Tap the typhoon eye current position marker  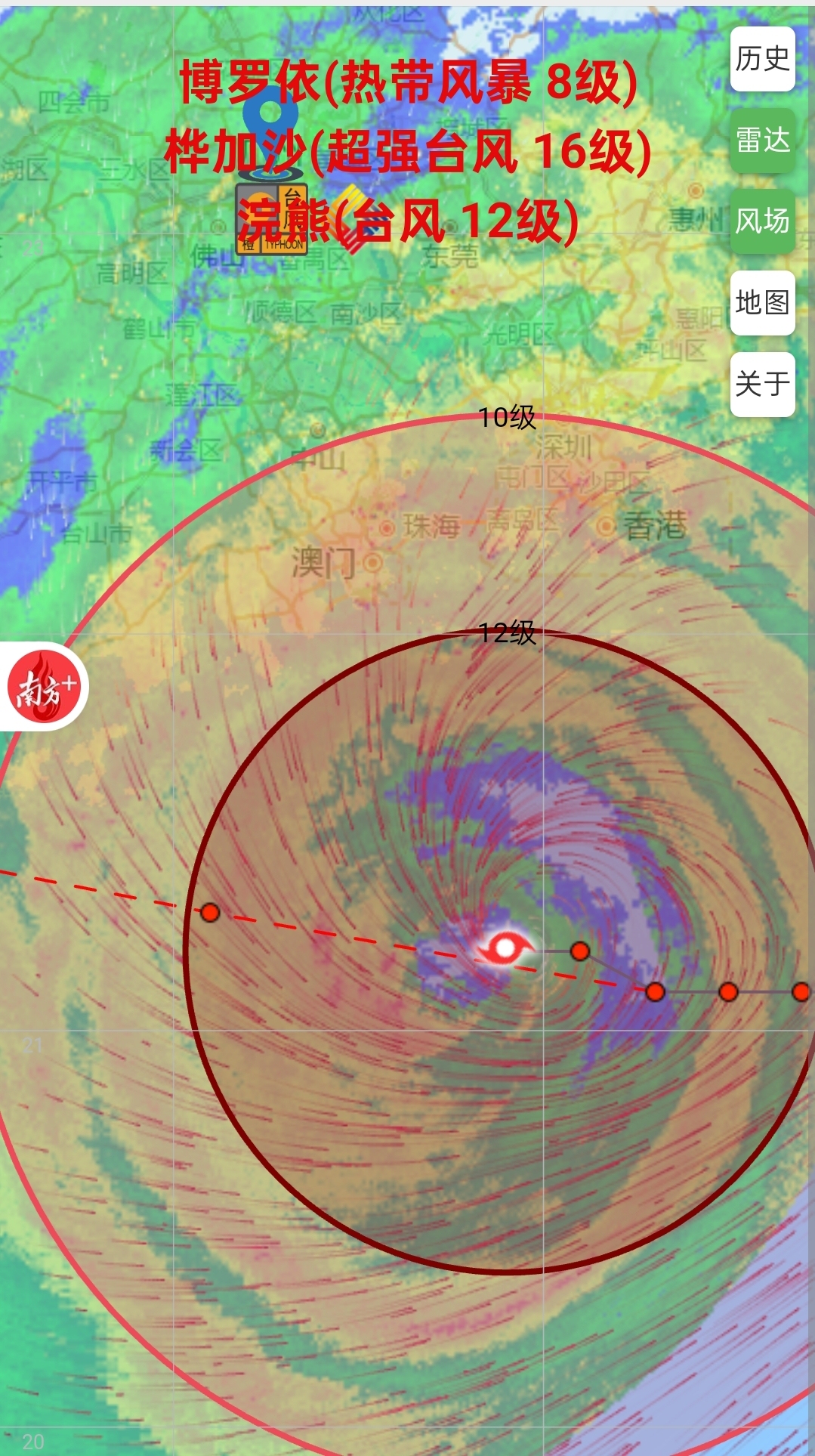point(505,948)
